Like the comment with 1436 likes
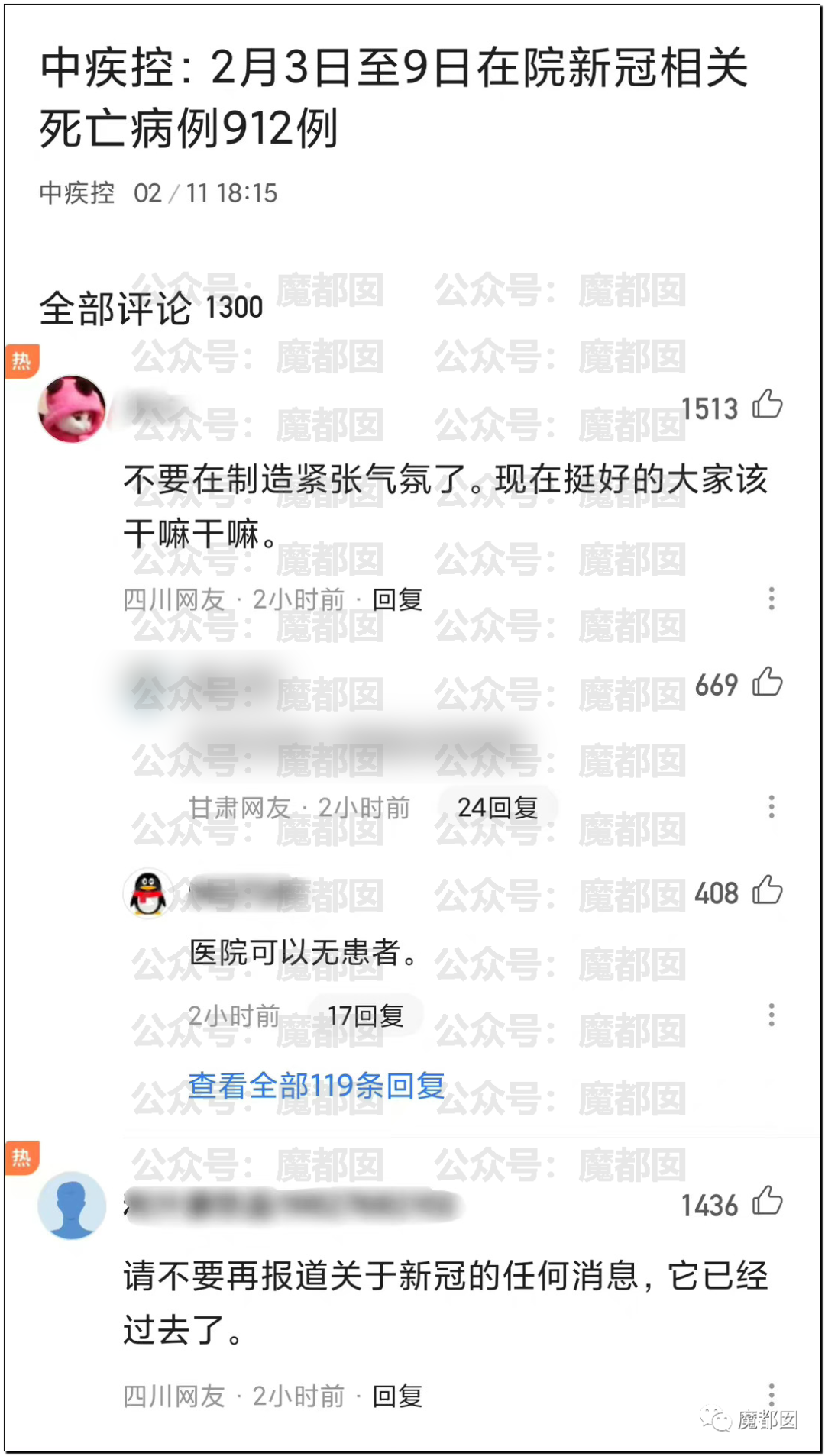Viewport: 825px width, 1456px height. (767, 1202)
